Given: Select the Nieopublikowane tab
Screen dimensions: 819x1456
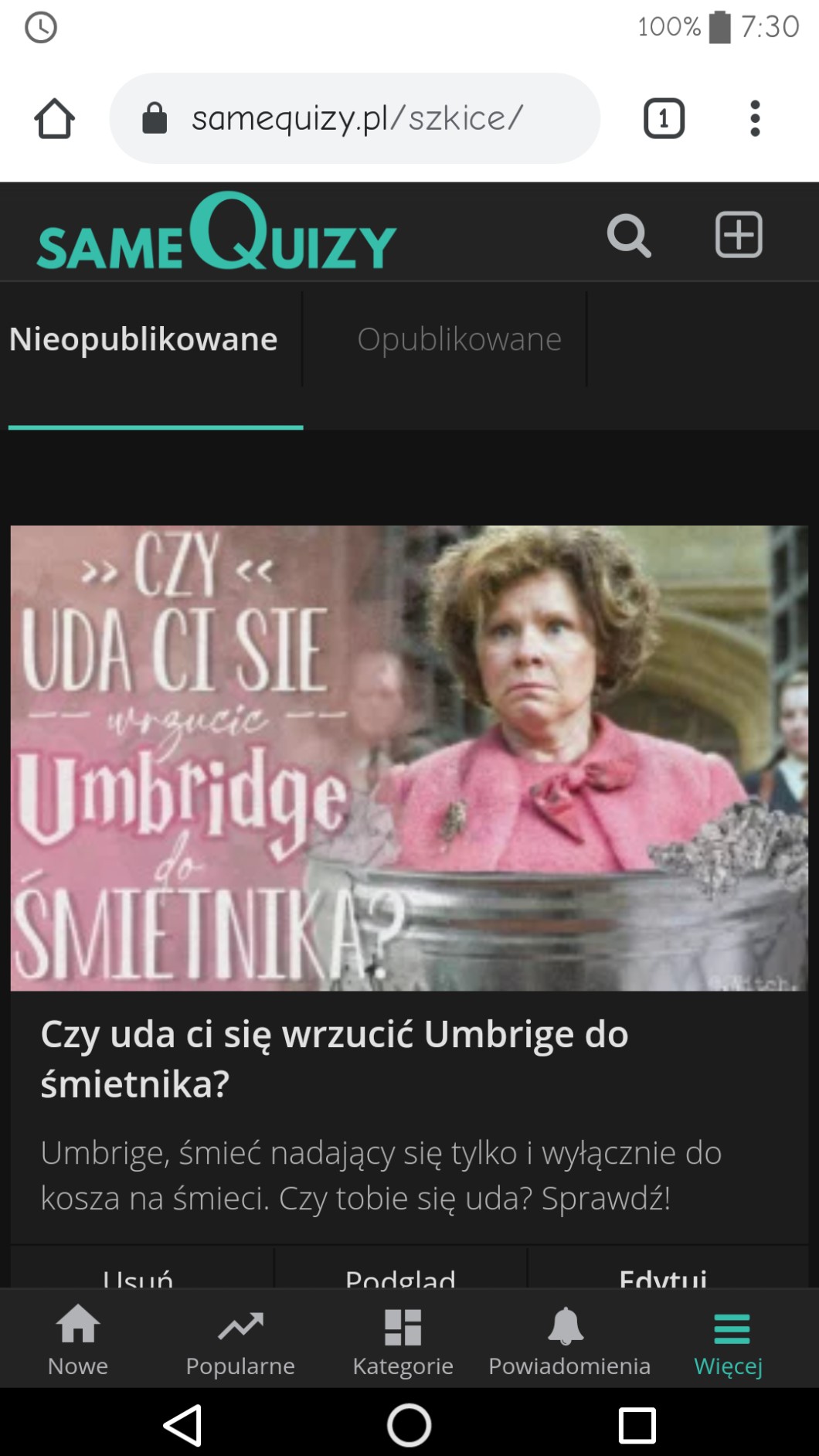Looking at the screenshot, I should (x=144, y=339).
